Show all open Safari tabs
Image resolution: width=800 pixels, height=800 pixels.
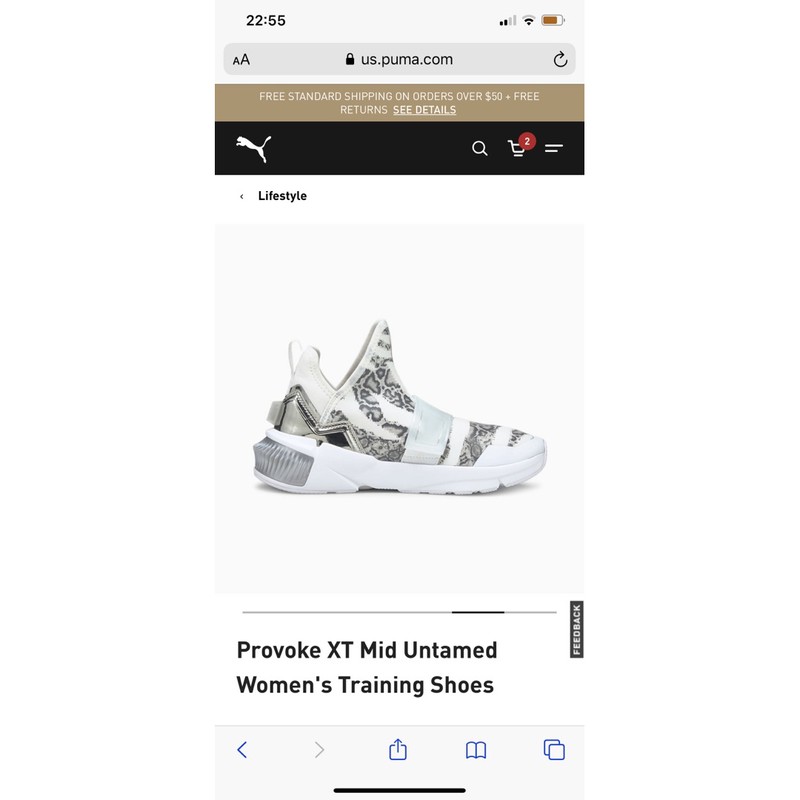point(554,749)
